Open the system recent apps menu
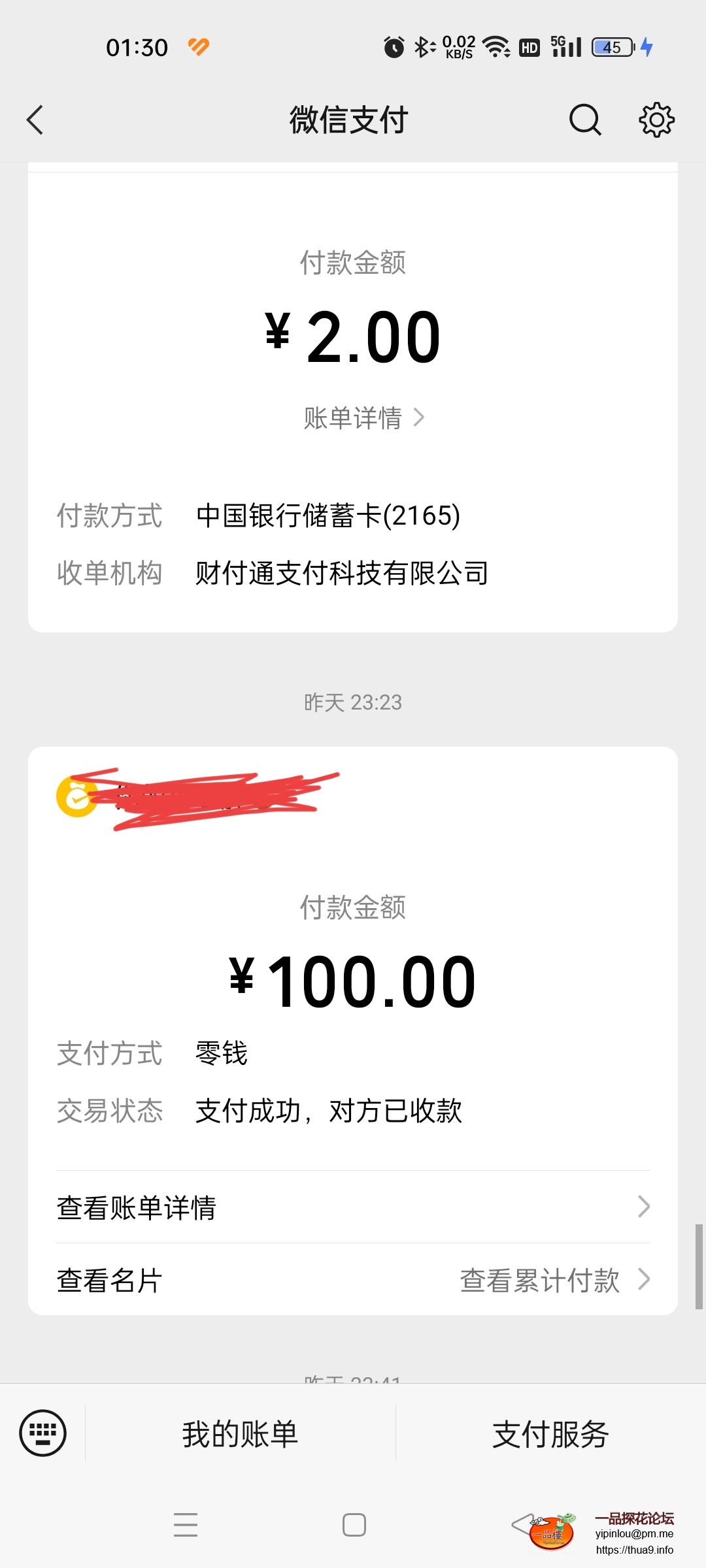 [186, 1525]
